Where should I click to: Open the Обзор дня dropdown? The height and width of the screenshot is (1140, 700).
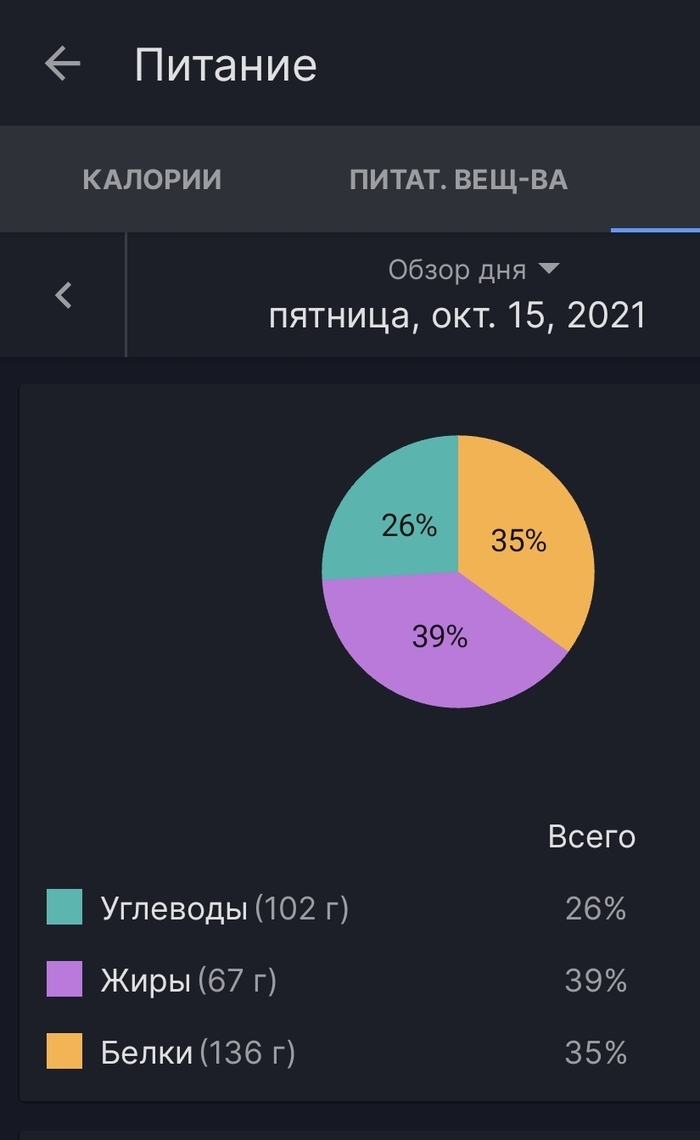point(473,270)
